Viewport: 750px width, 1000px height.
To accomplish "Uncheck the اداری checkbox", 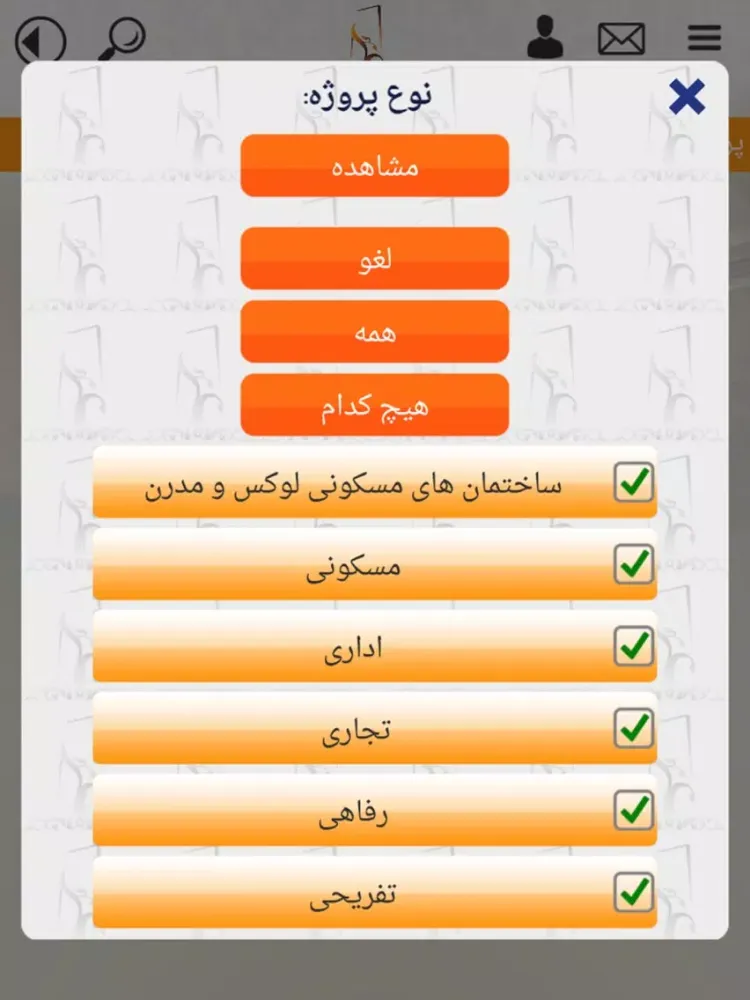I will click(x=634, y=648).
